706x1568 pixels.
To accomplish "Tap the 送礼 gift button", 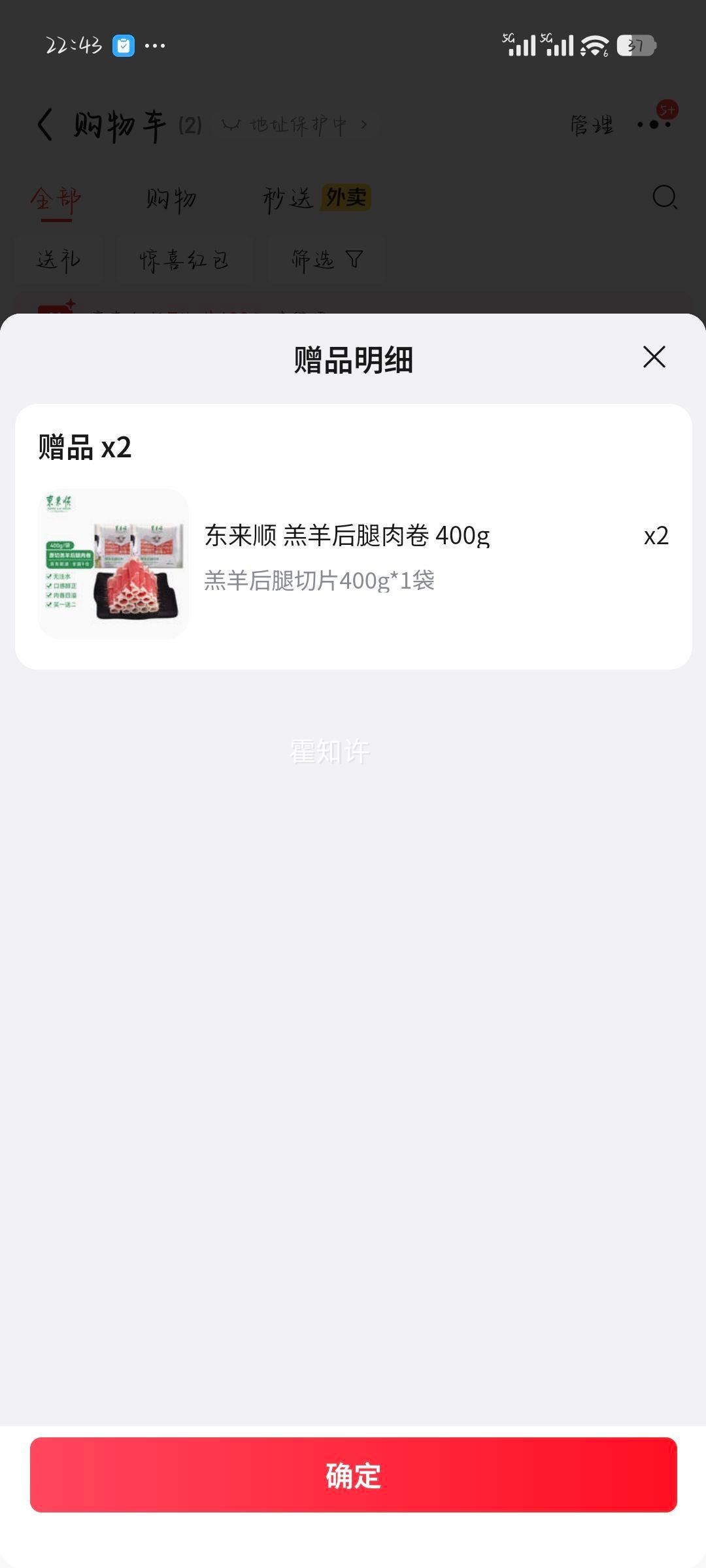I will pyautogui.click(x=58, y=259).
